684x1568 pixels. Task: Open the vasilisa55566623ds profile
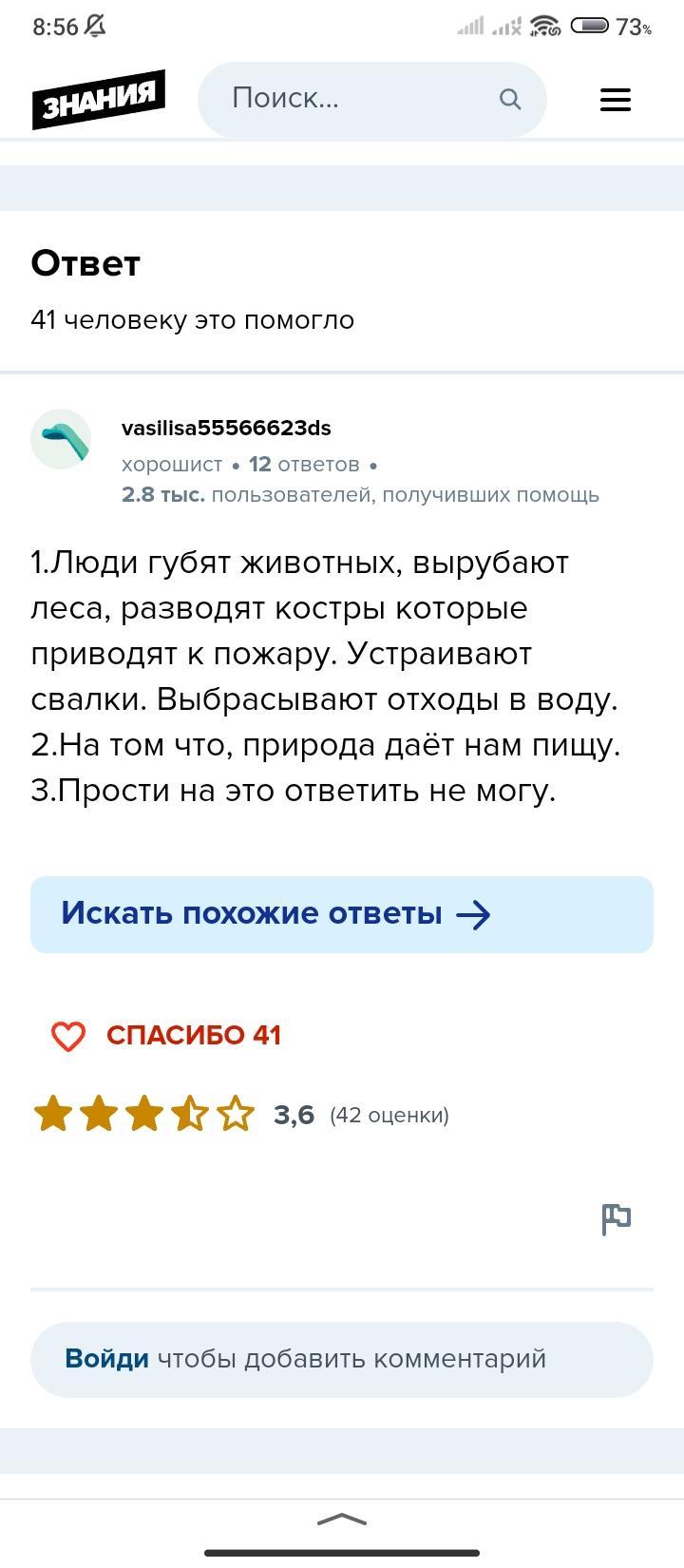point(226,428)
